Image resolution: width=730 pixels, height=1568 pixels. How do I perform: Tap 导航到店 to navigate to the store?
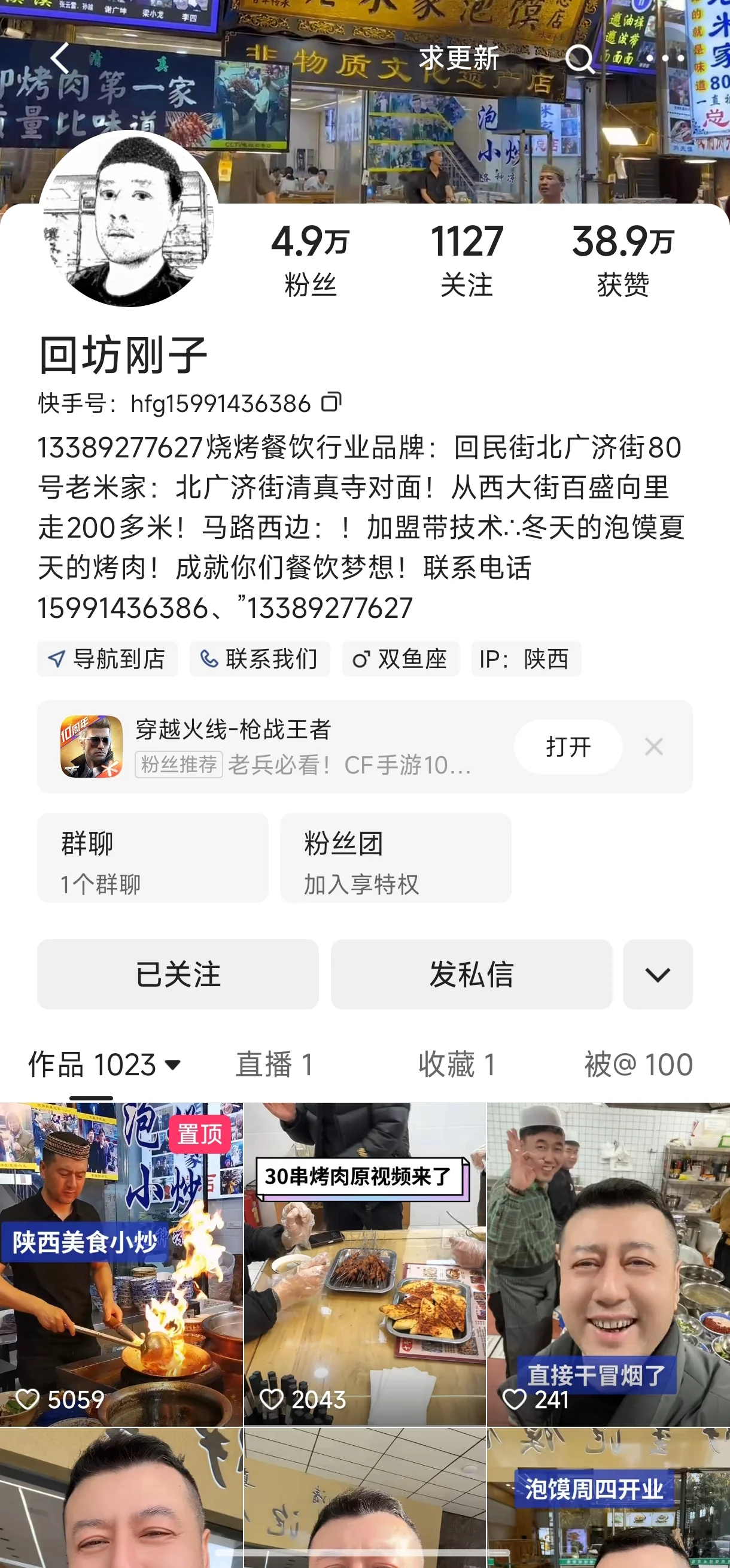tap(107, 659)
